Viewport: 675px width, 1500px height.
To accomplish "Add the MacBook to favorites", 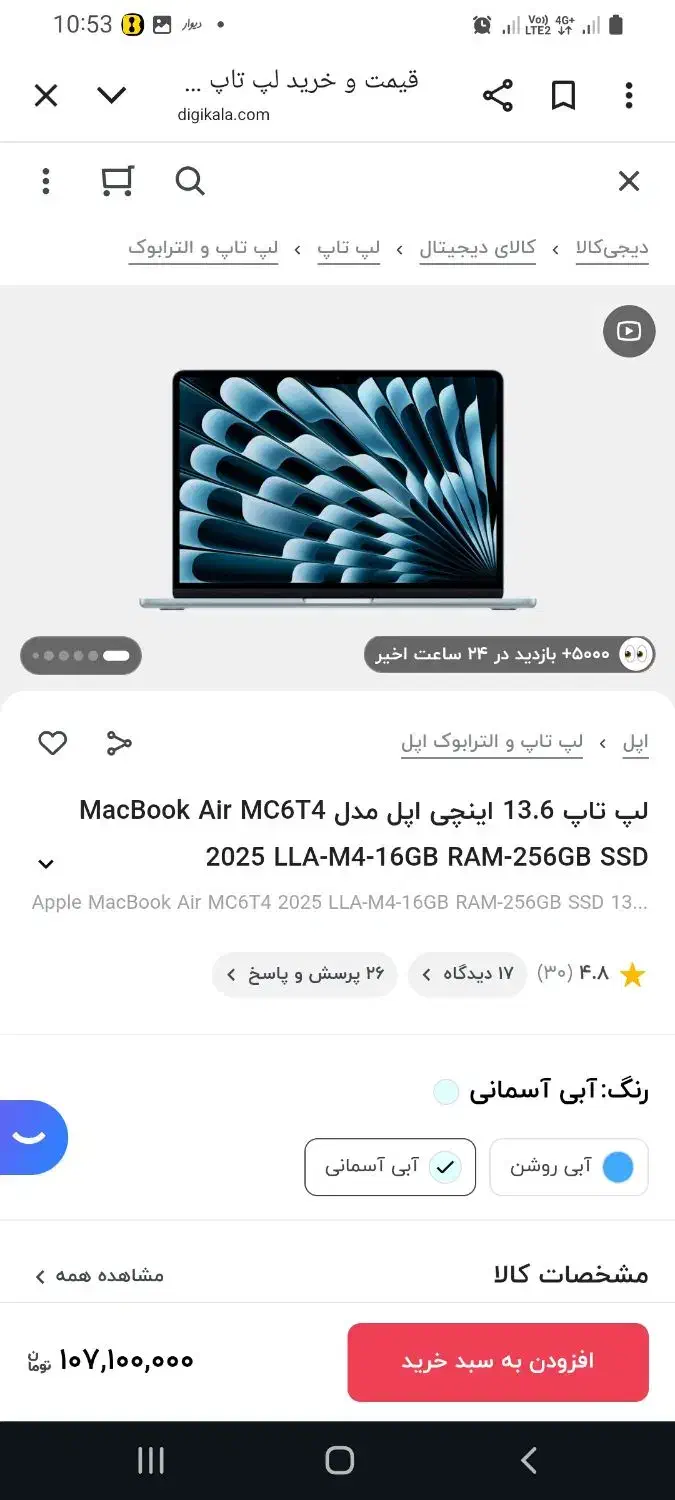I will pyautogui.click(x=53, y=743).
